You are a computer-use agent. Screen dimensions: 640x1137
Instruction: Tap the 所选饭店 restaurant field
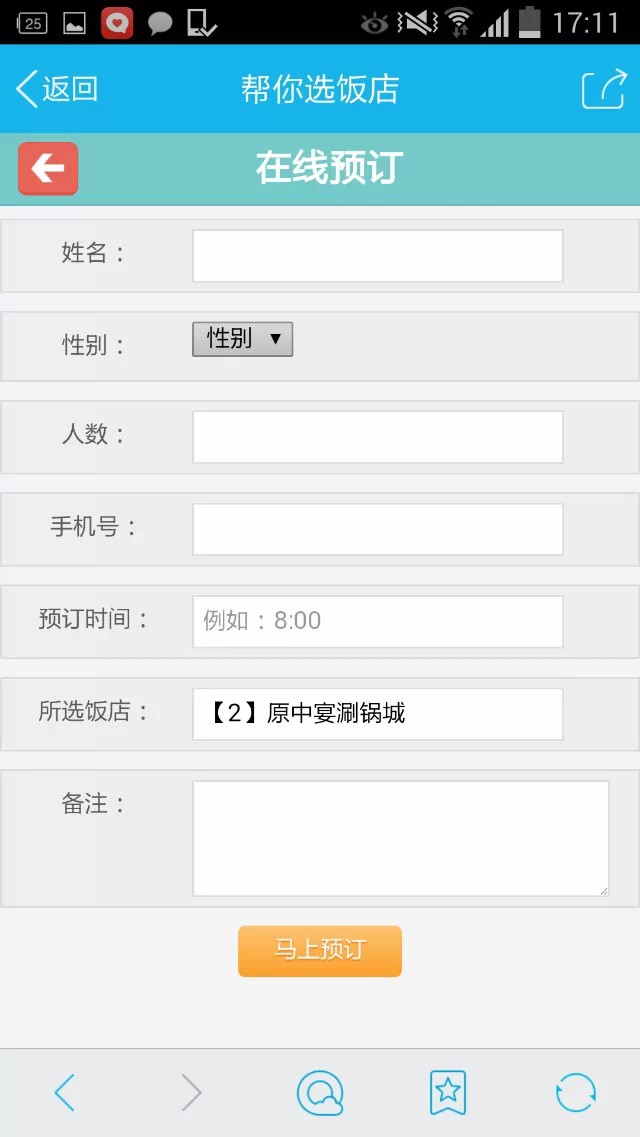[x=377, y=714]
